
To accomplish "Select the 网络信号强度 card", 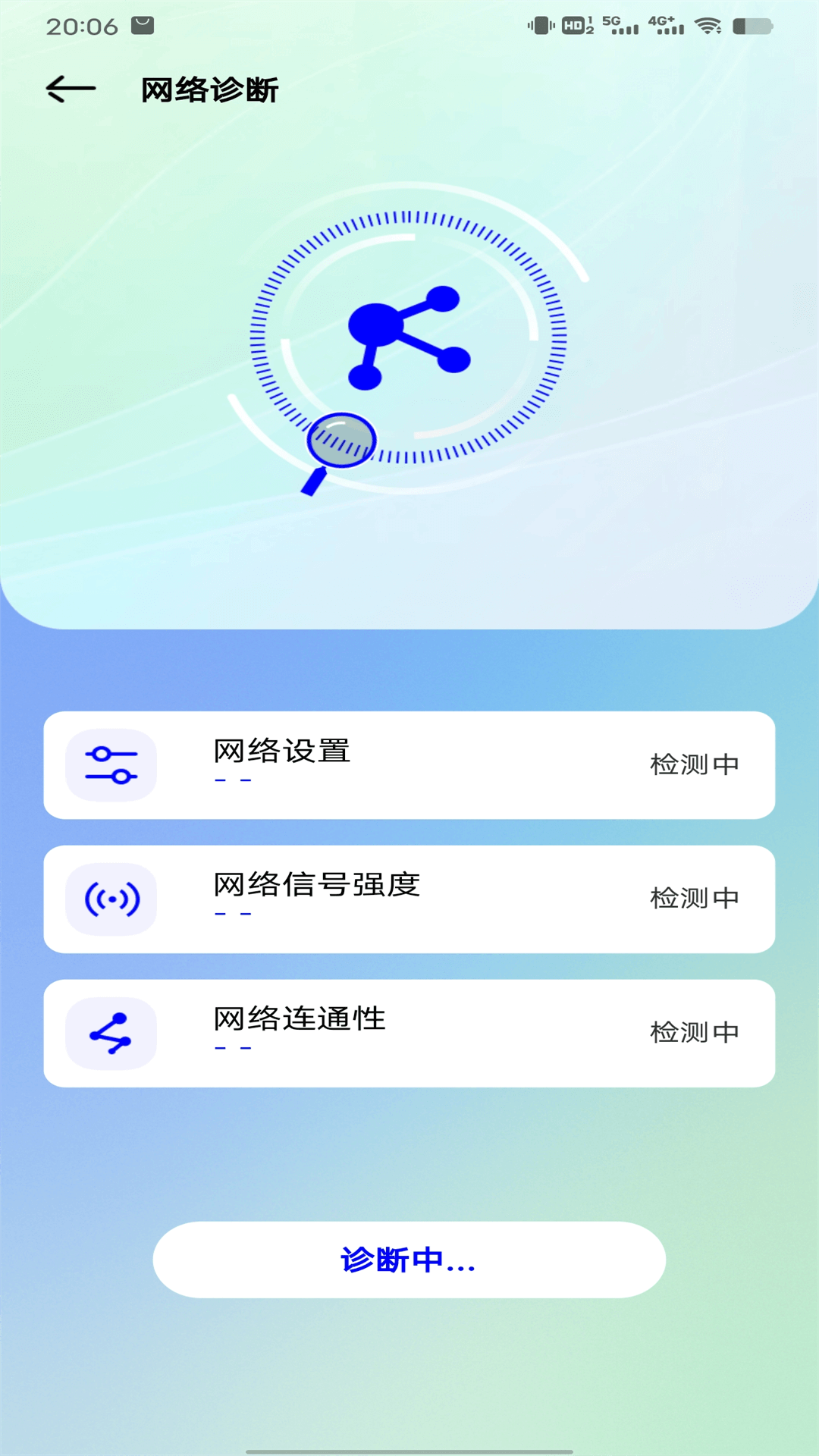I will click(x=409, y=899).
